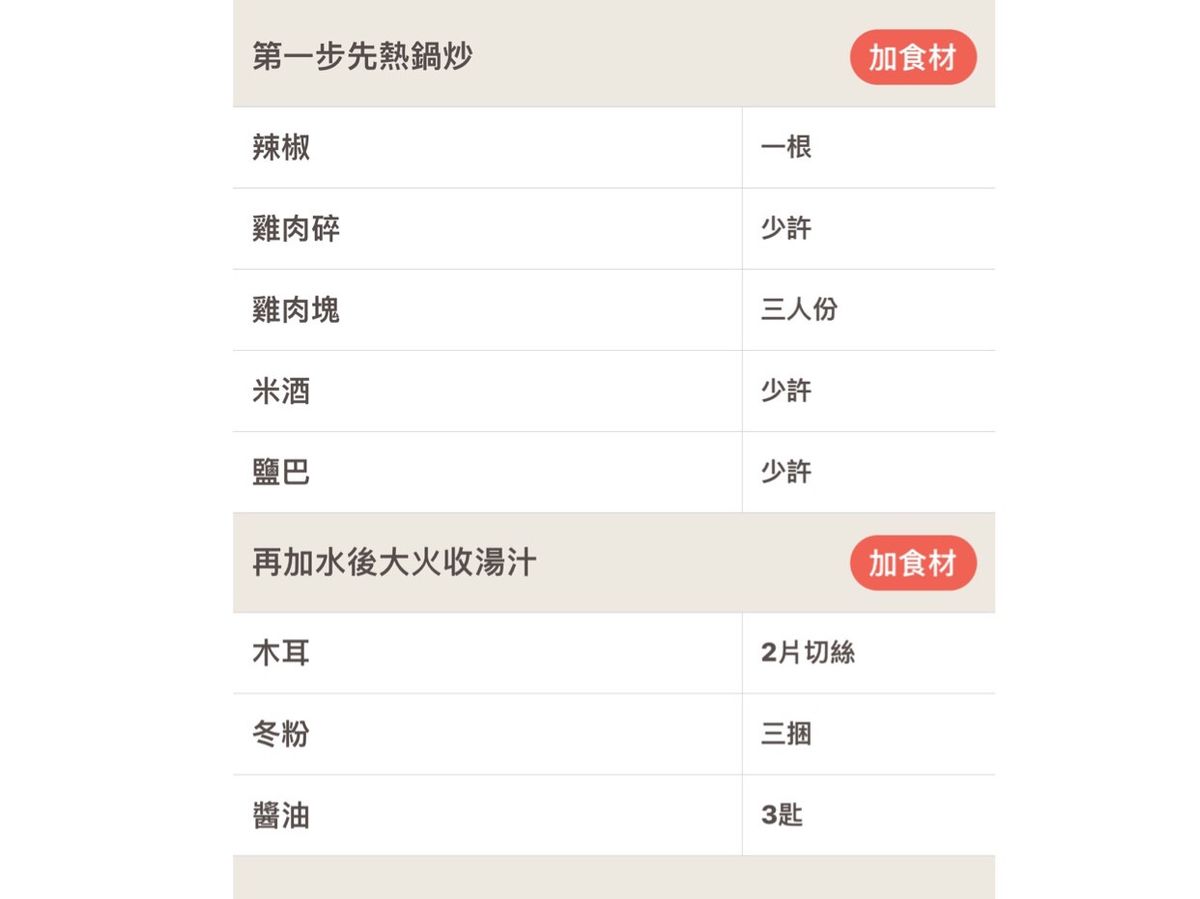Edit the 米酒 ingredient name field

[486, 391]
